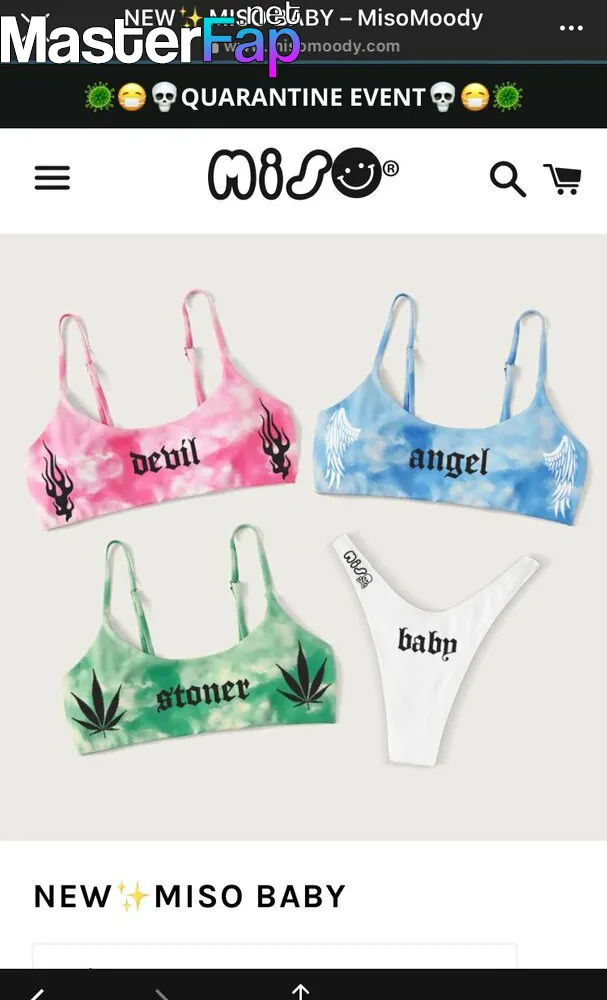Open the hamburger navigation menu
Screen dimensions: 607x1000
pyautogui.click(x=52, y=178)
